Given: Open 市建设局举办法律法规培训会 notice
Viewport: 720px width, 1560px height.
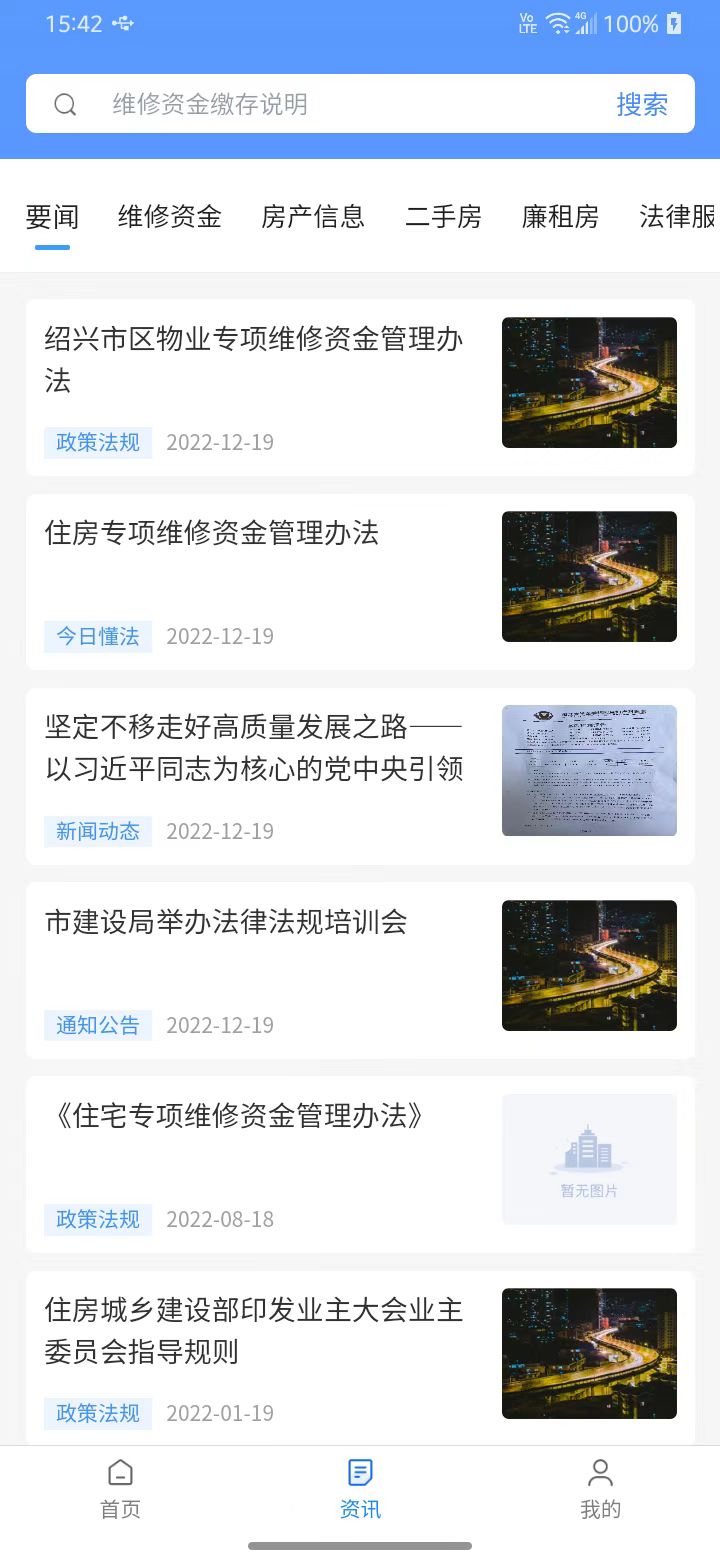Looking at the screenshot, I should point(226,922).
